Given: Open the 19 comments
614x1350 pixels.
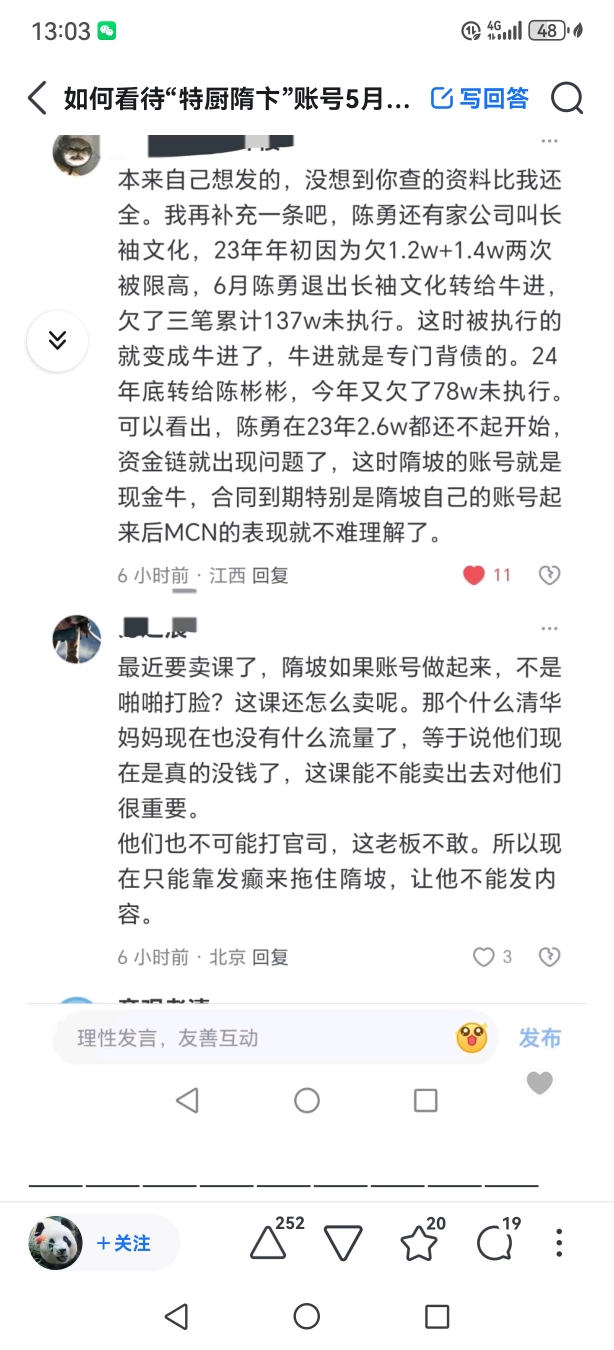Looking at the screenshot, I should [494, 1243].
